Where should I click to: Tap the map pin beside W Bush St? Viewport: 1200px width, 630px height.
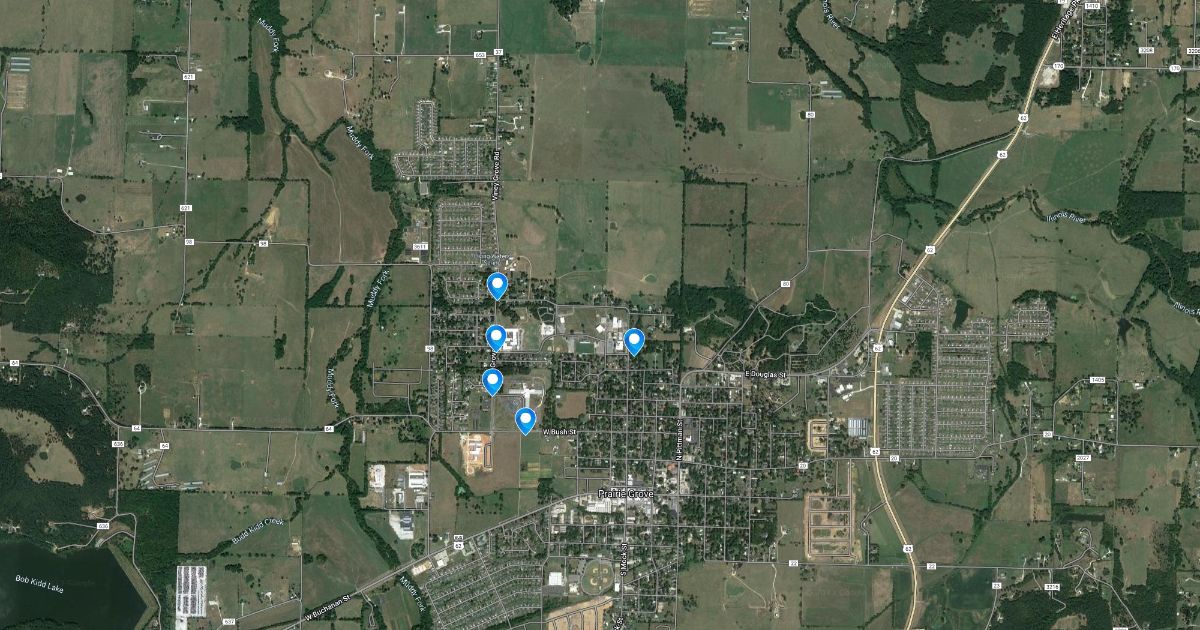tap(525, 420)
